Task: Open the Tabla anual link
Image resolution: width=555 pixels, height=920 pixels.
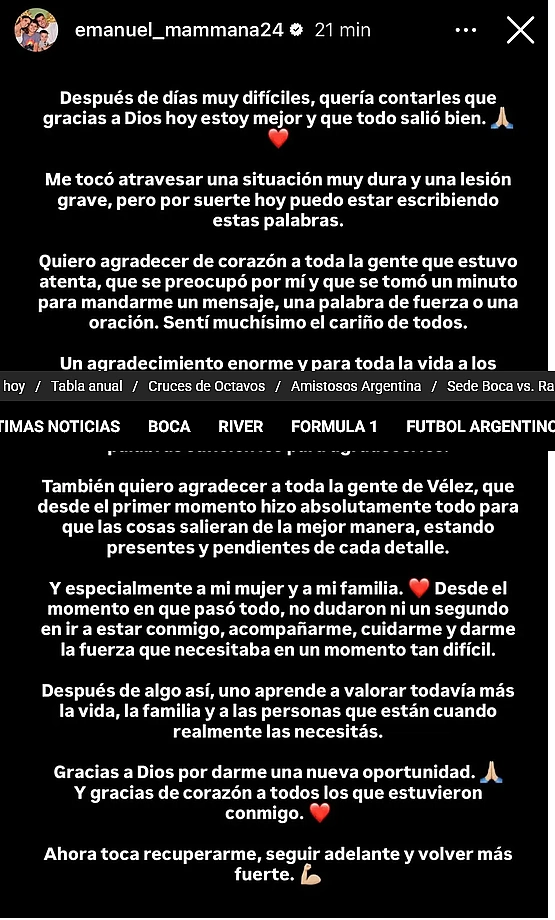Action: (87, 386)
